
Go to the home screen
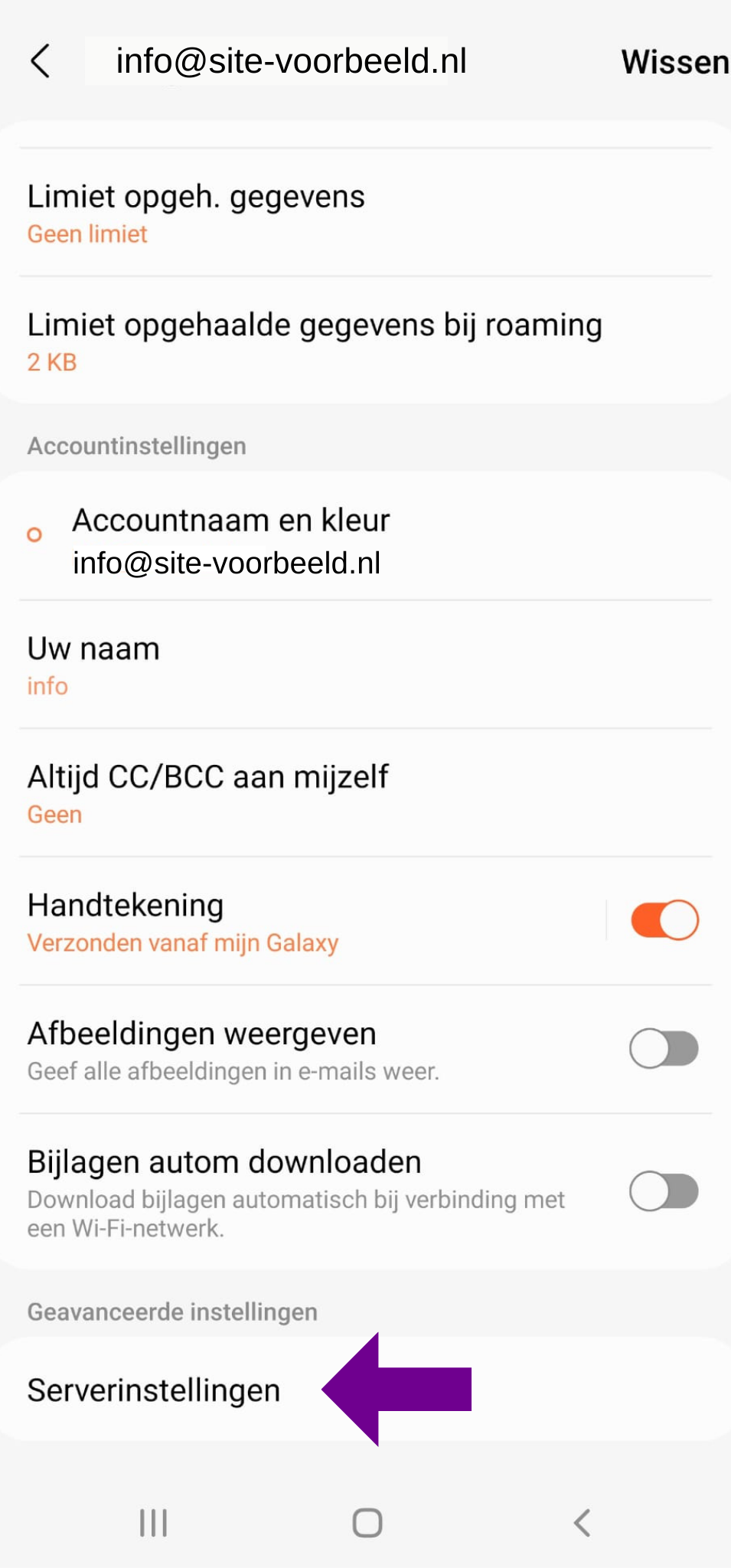point(367,1523)
